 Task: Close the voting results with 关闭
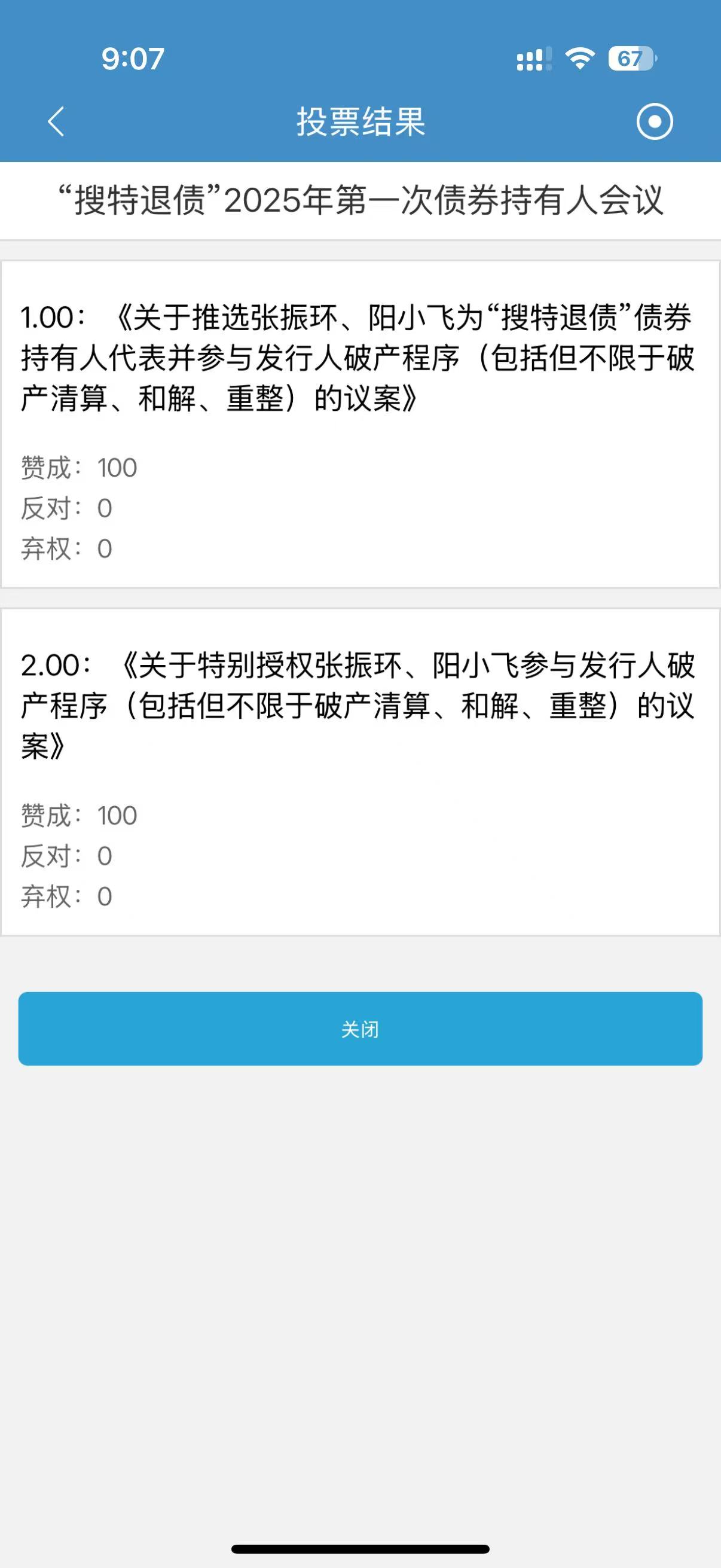360,1029
